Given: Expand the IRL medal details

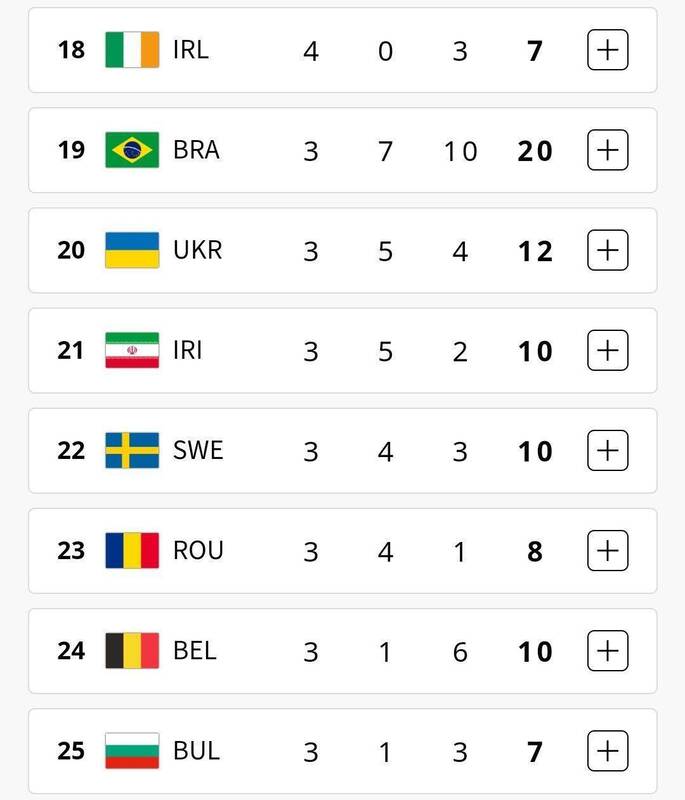Looking at the screenshot, I should tap(607, 50).
